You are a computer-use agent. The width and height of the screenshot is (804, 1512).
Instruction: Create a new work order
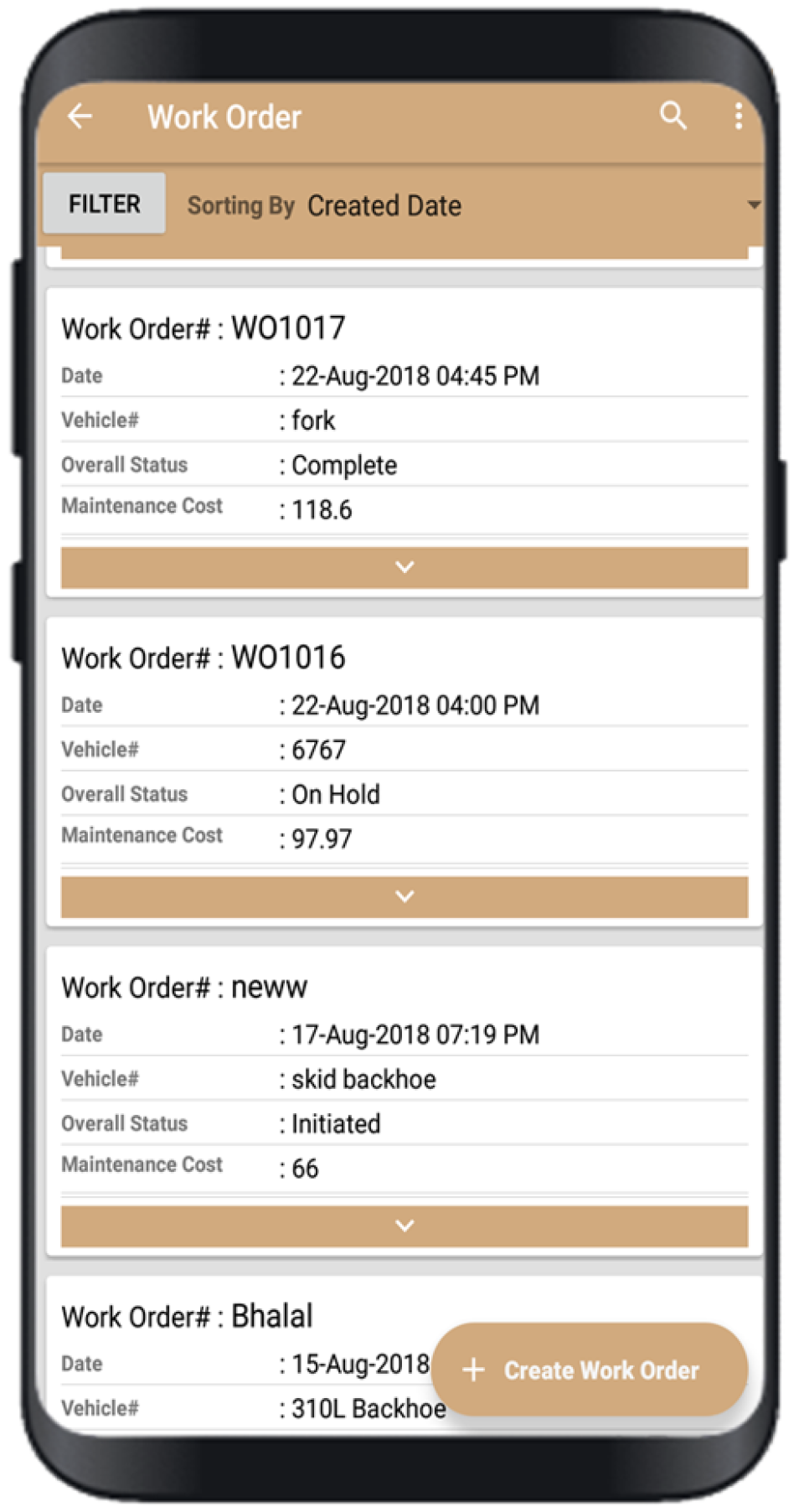(x=590, y=1370)
